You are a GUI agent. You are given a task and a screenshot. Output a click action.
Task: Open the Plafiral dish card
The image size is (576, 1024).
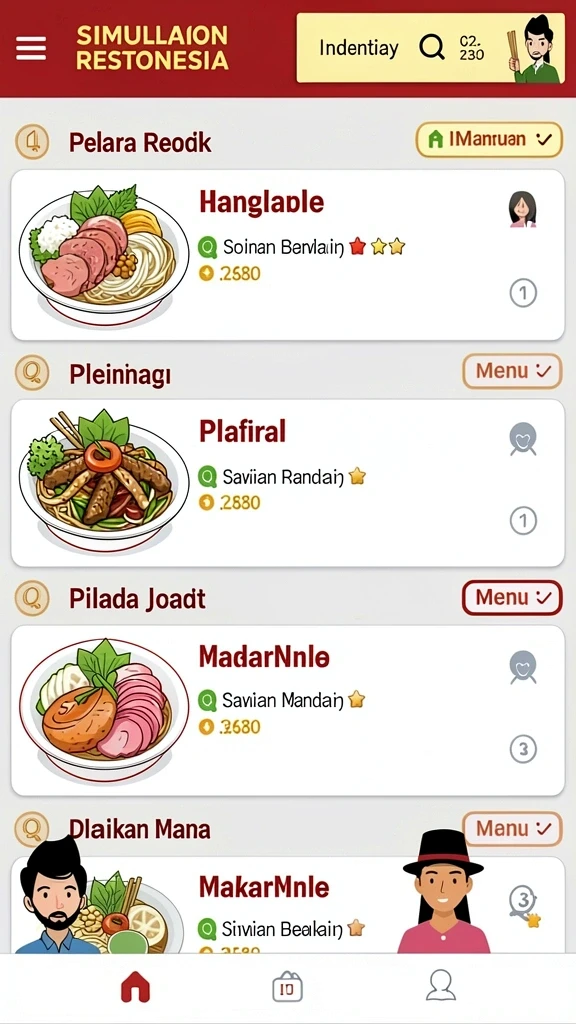pos(288,483)
